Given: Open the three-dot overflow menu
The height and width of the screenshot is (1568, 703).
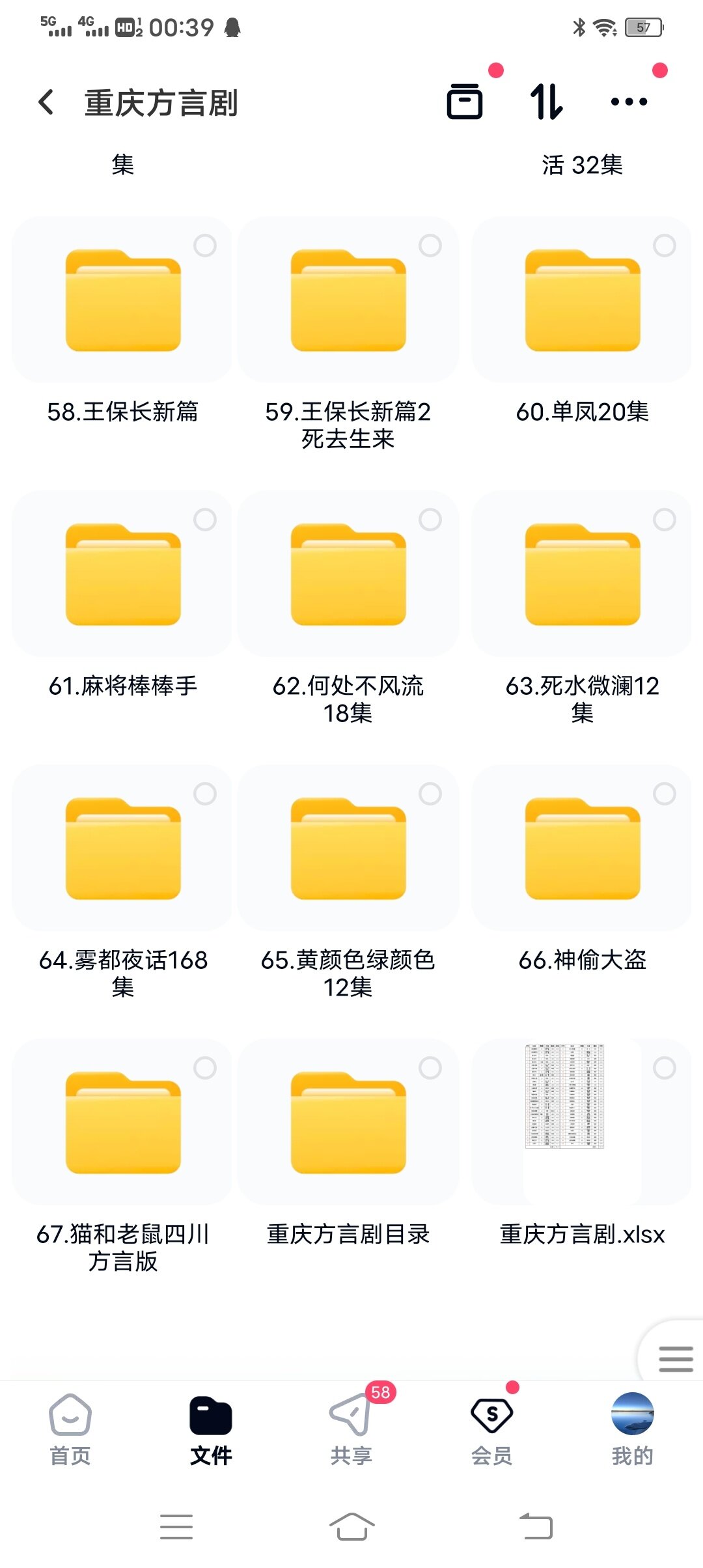Looking at the screenshot, I should [629, 102].
